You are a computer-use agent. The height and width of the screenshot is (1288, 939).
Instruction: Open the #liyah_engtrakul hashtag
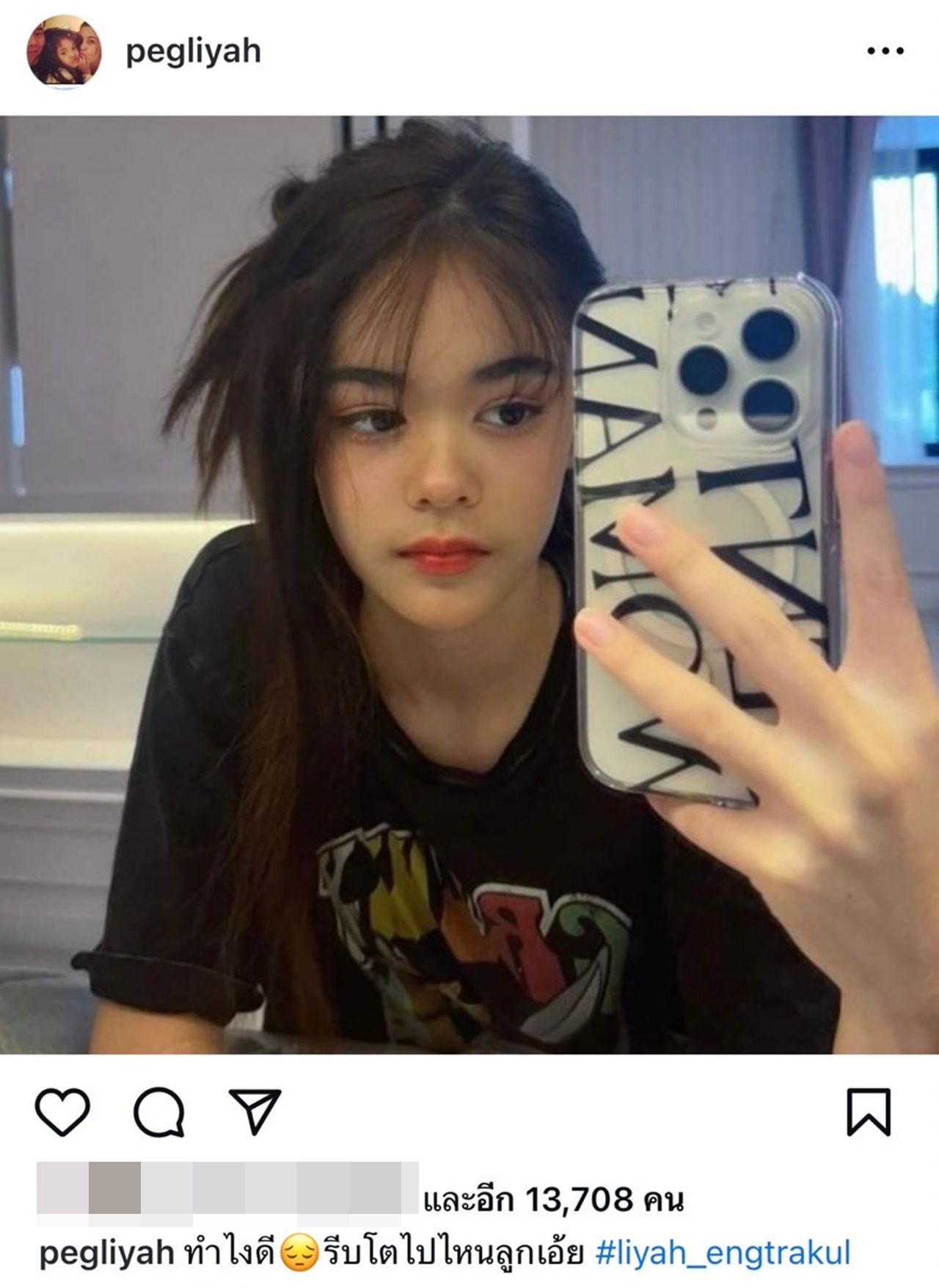(x=723, y=1252)
